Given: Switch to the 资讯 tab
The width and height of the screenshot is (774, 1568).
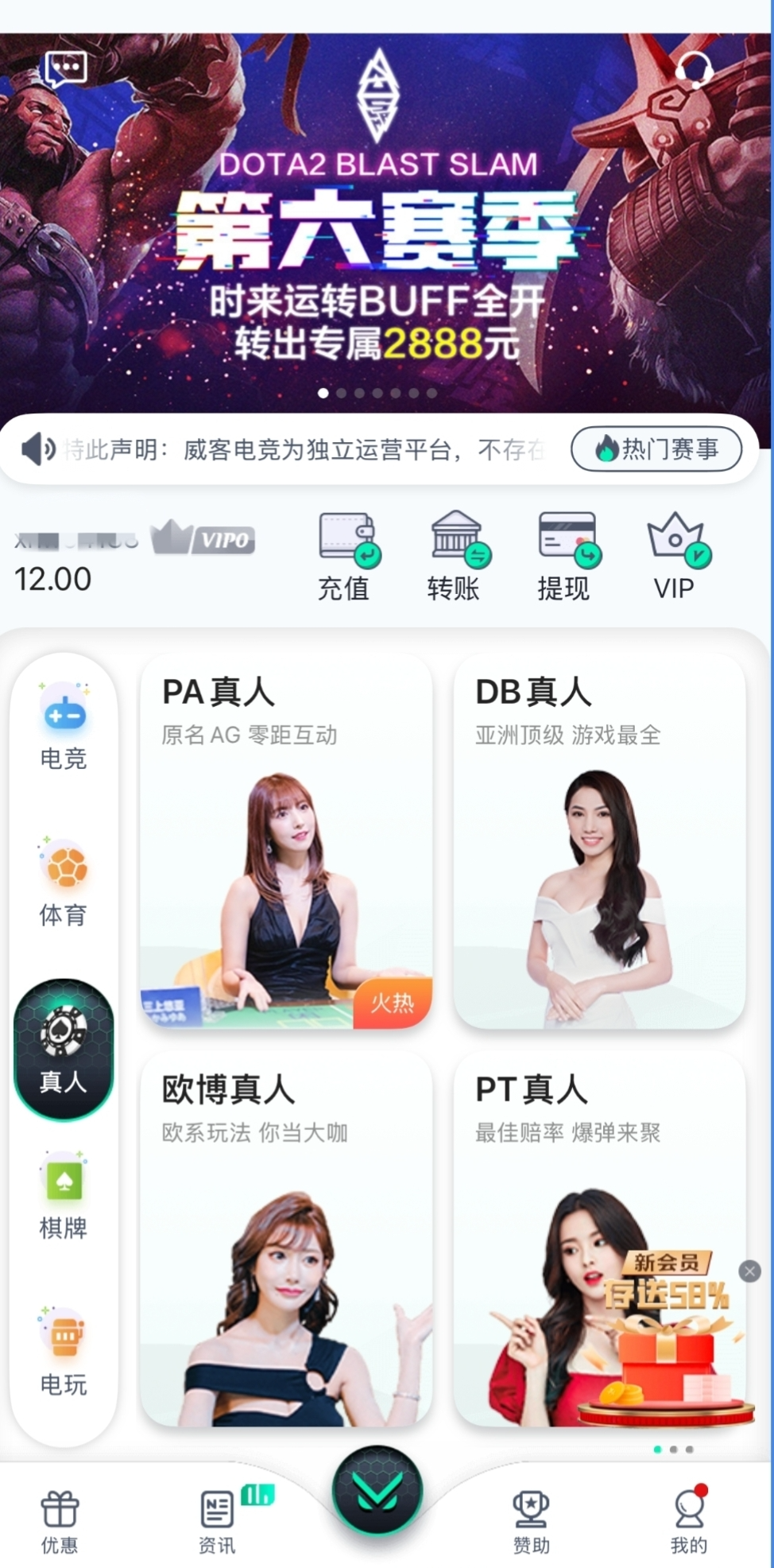Looking at the screenshot, I should (216, 1520).
